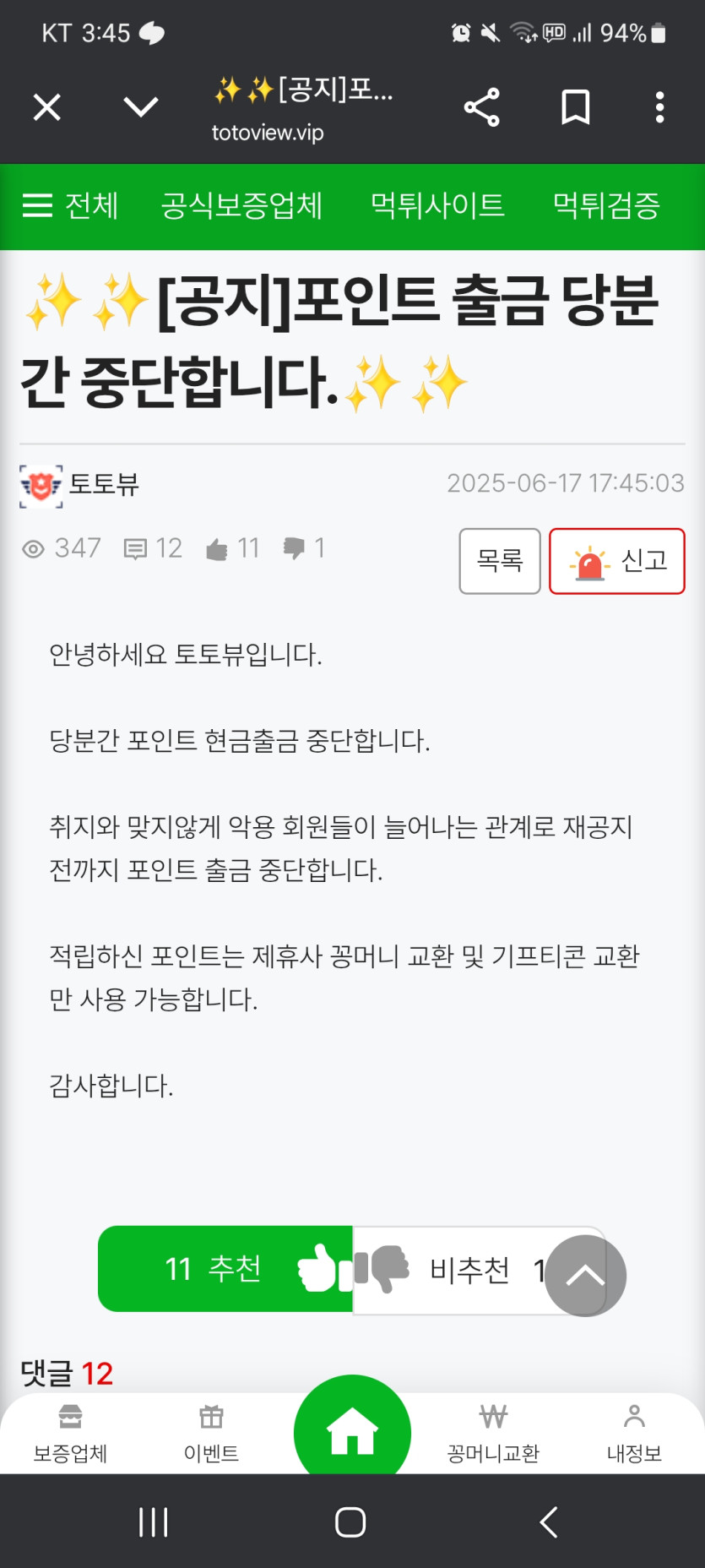Open 보증업체 in bottom navigation

(x=70, y=1433)
